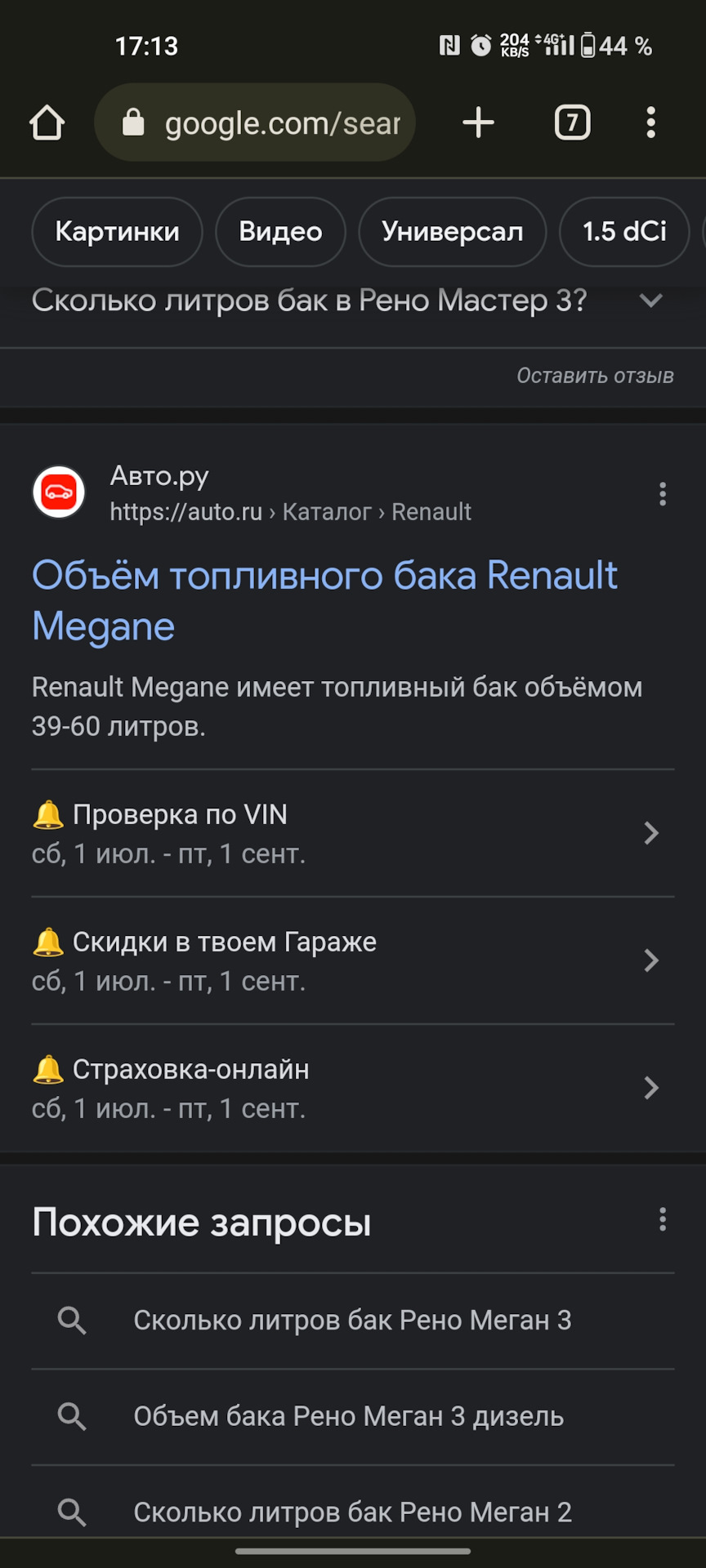Open the tab switcher showing 7 tabs
Screen dimensions: 706x1568
tap(573, 122)
